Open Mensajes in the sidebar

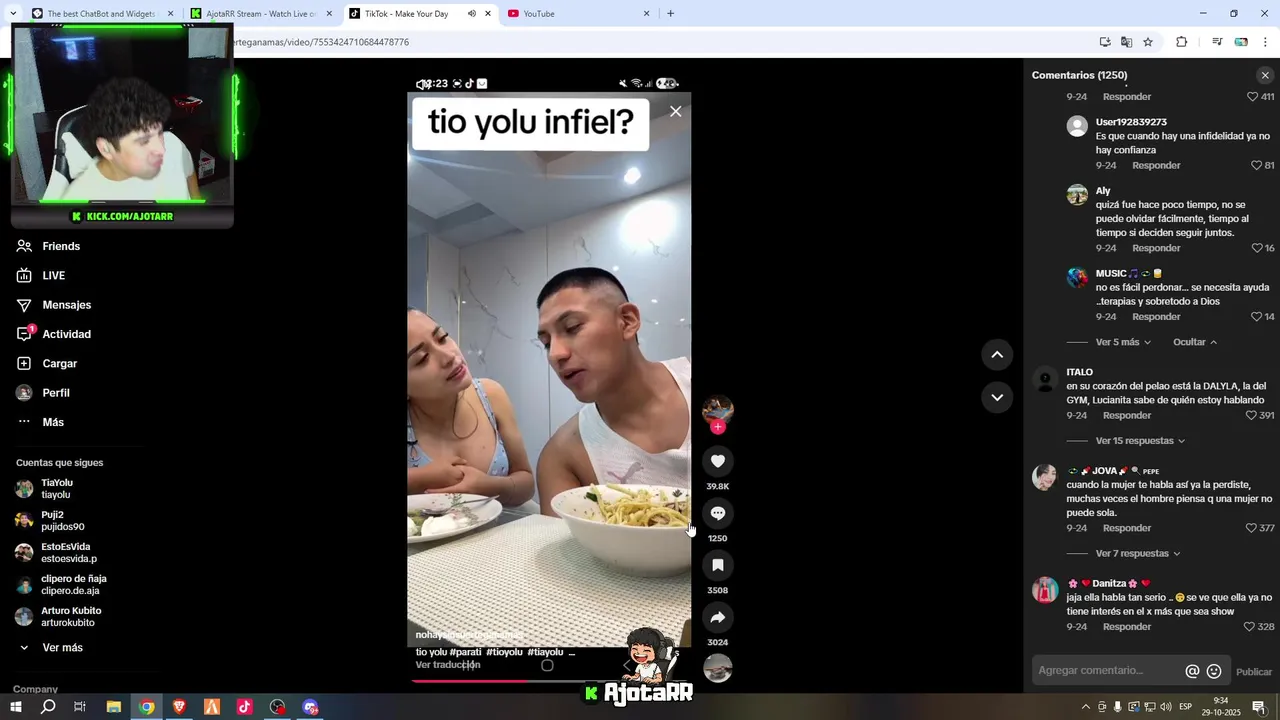66,305
